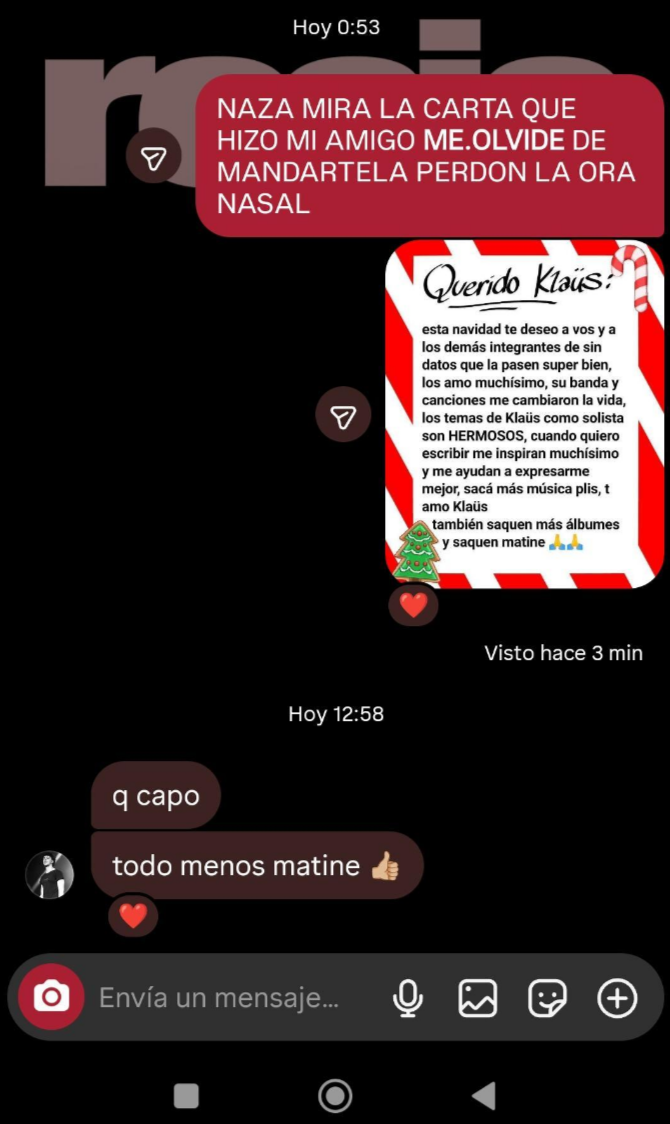Go back with the system back button
Viewport: 670px width, 1124px height.
[x=484, y=1096]
